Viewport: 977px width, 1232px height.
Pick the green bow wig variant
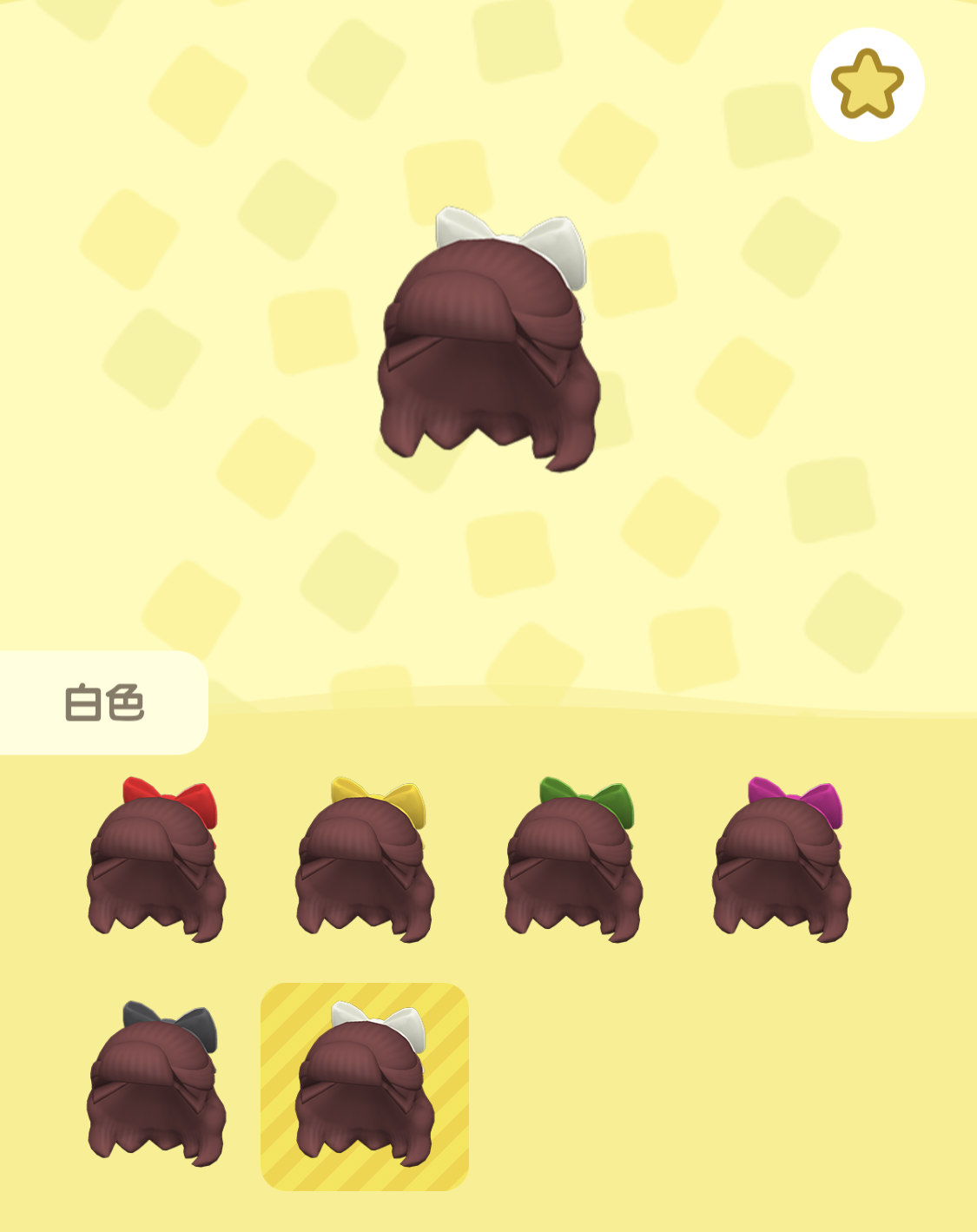(x=573, y=861)
